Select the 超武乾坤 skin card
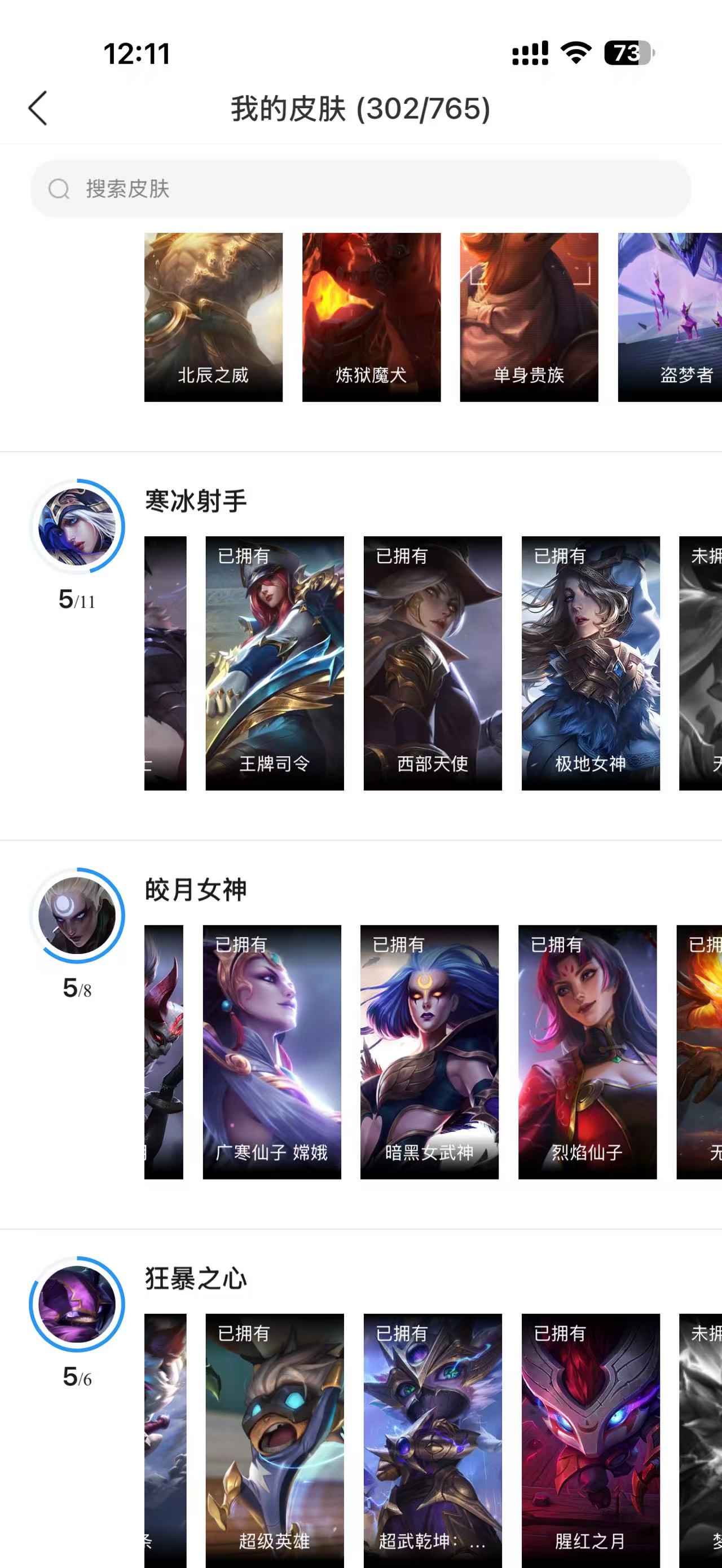 [432, 1439]
